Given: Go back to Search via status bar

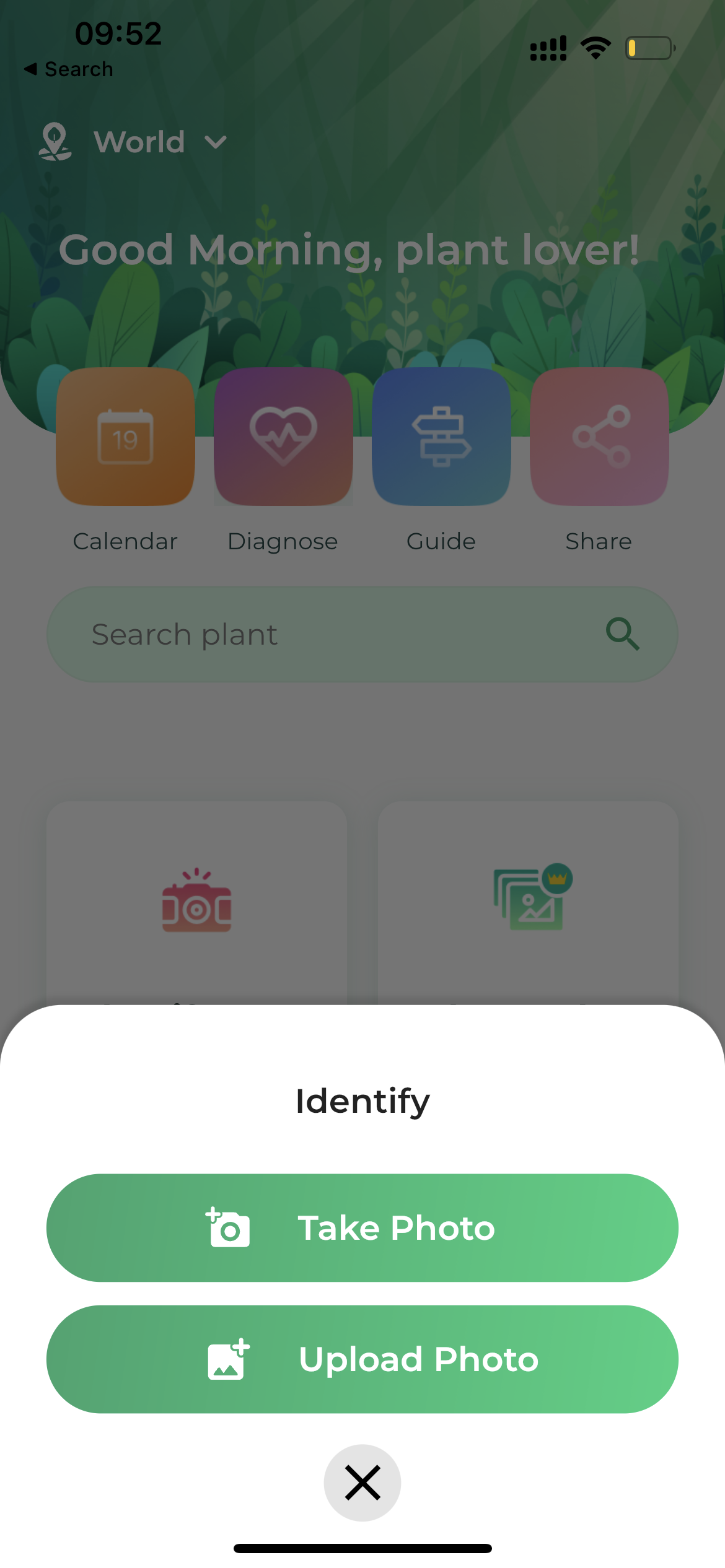Looking at the screenshot, I should [68, 69].
